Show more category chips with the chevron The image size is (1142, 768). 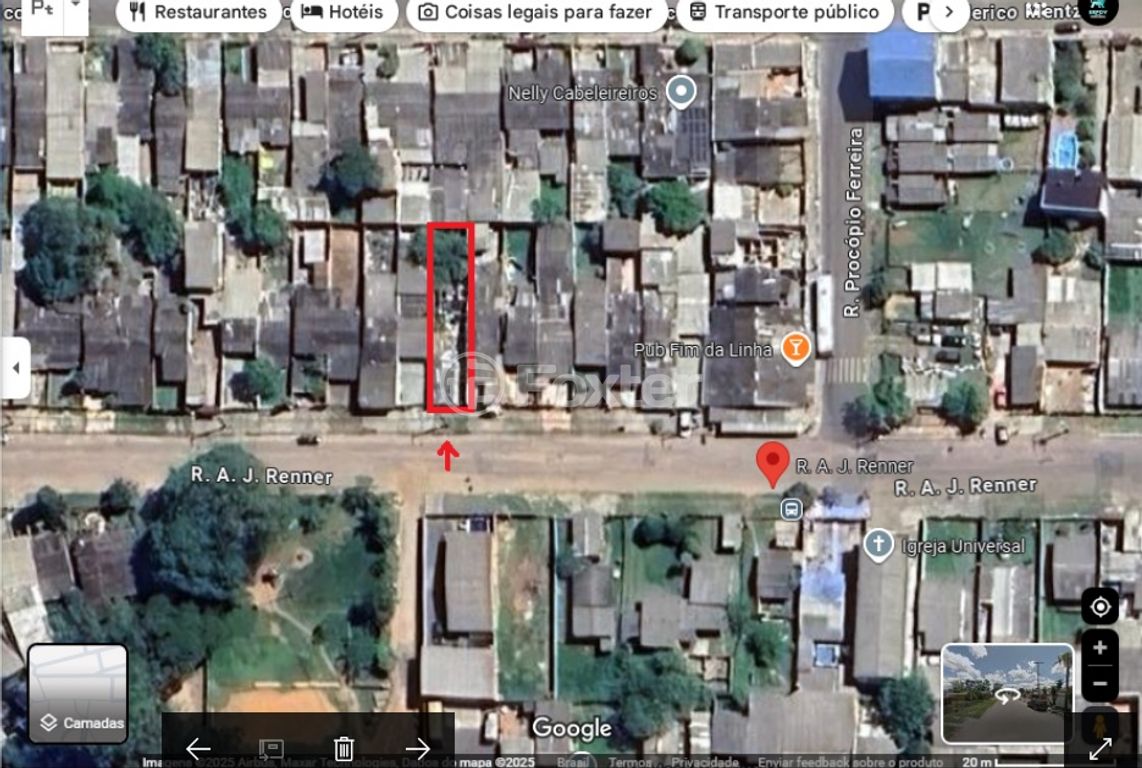tap(949, 13)
